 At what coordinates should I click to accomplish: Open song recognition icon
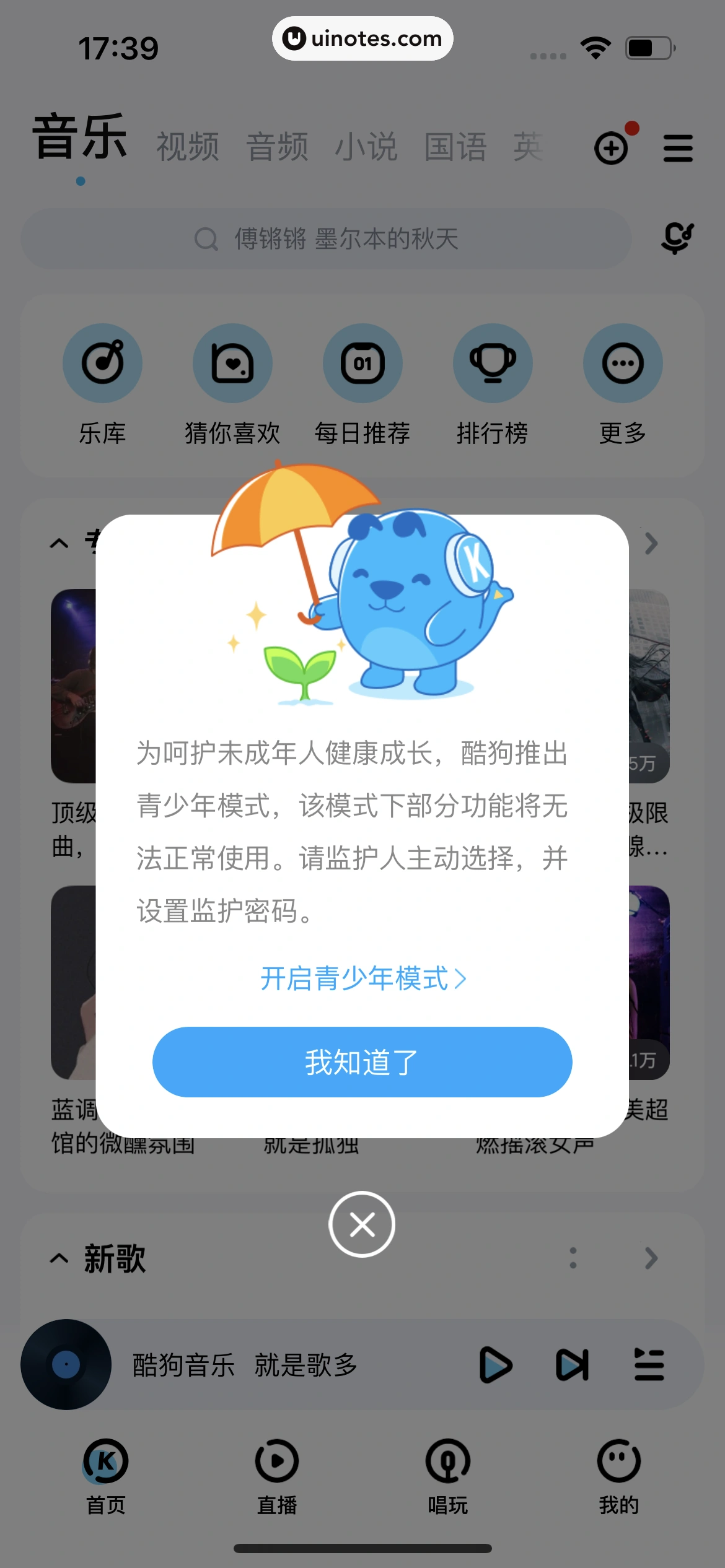pos(677,238)
